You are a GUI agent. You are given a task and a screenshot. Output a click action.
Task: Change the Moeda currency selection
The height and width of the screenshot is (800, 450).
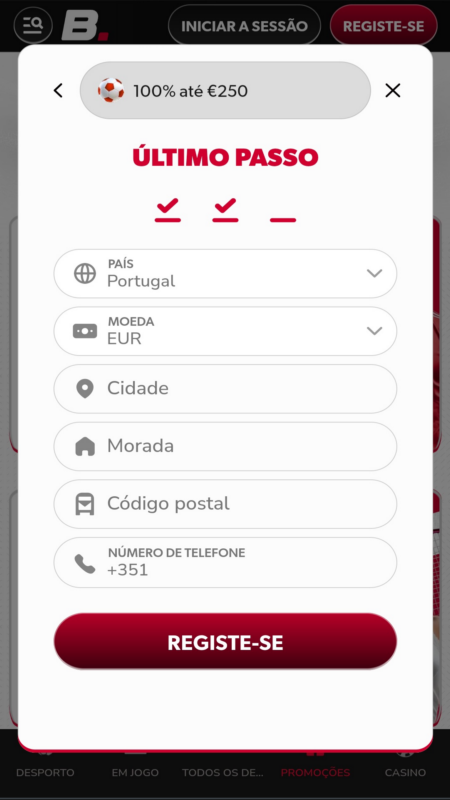click(225, 331)
